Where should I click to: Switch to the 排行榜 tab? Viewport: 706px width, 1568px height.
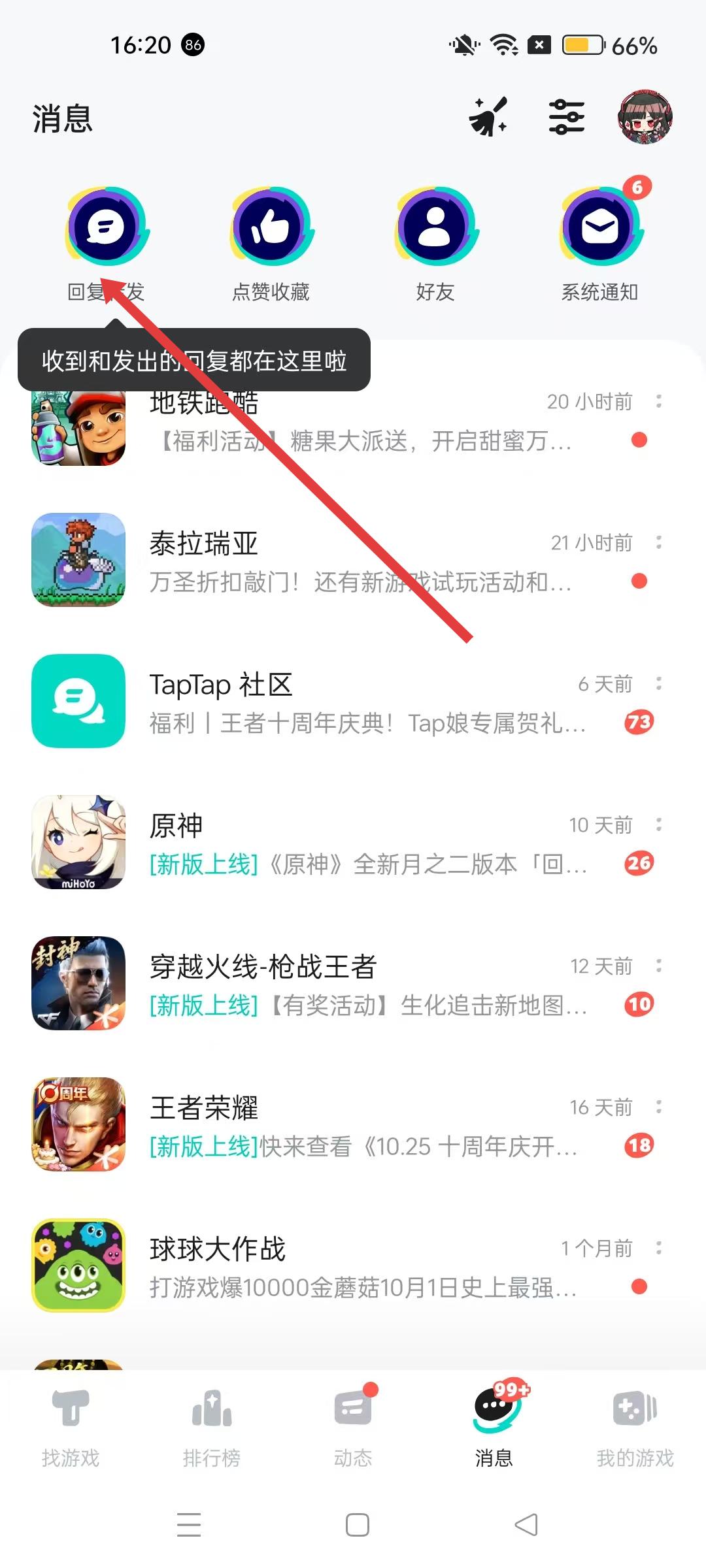(x=212, y=1428)
